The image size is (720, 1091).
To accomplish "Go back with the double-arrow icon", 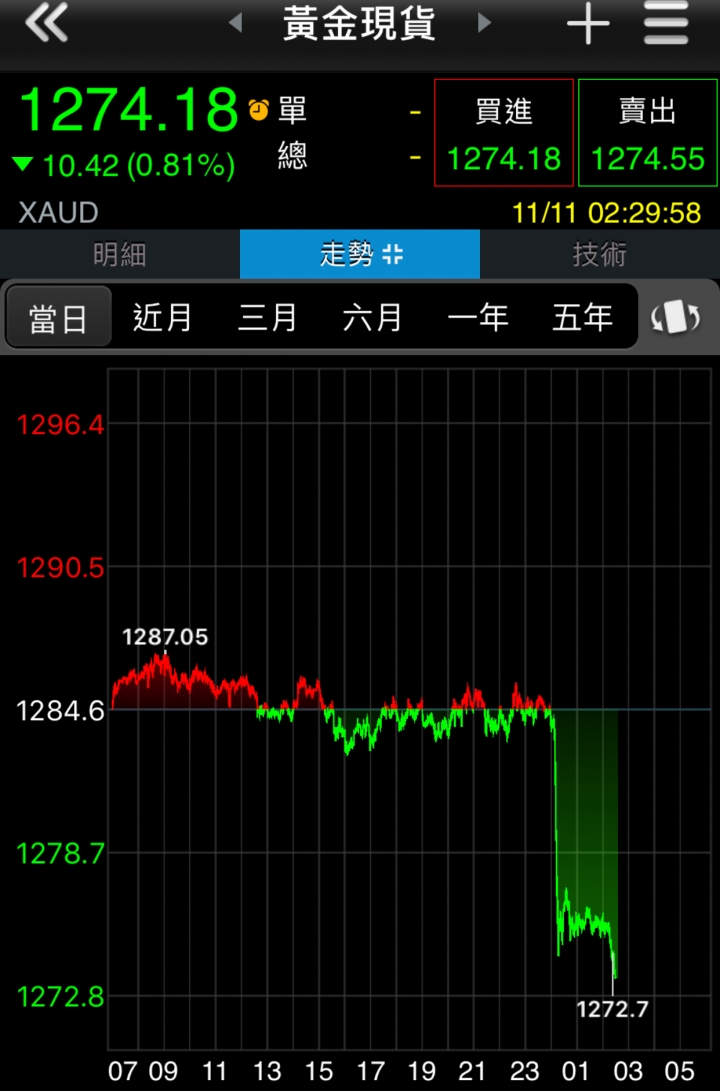I will (x=46, y=24).
